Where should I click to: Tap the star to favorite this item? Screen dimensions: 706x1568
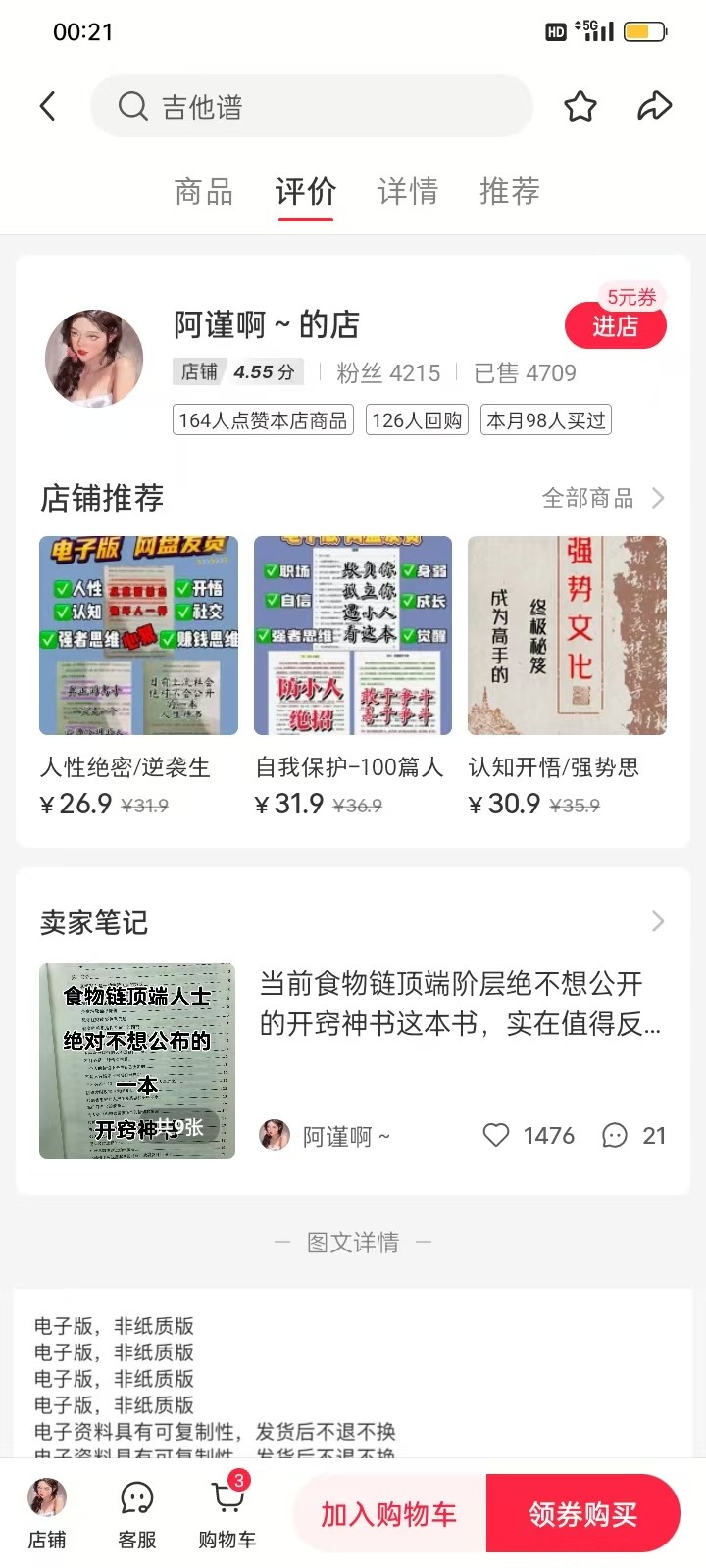[x=580, y=106]
